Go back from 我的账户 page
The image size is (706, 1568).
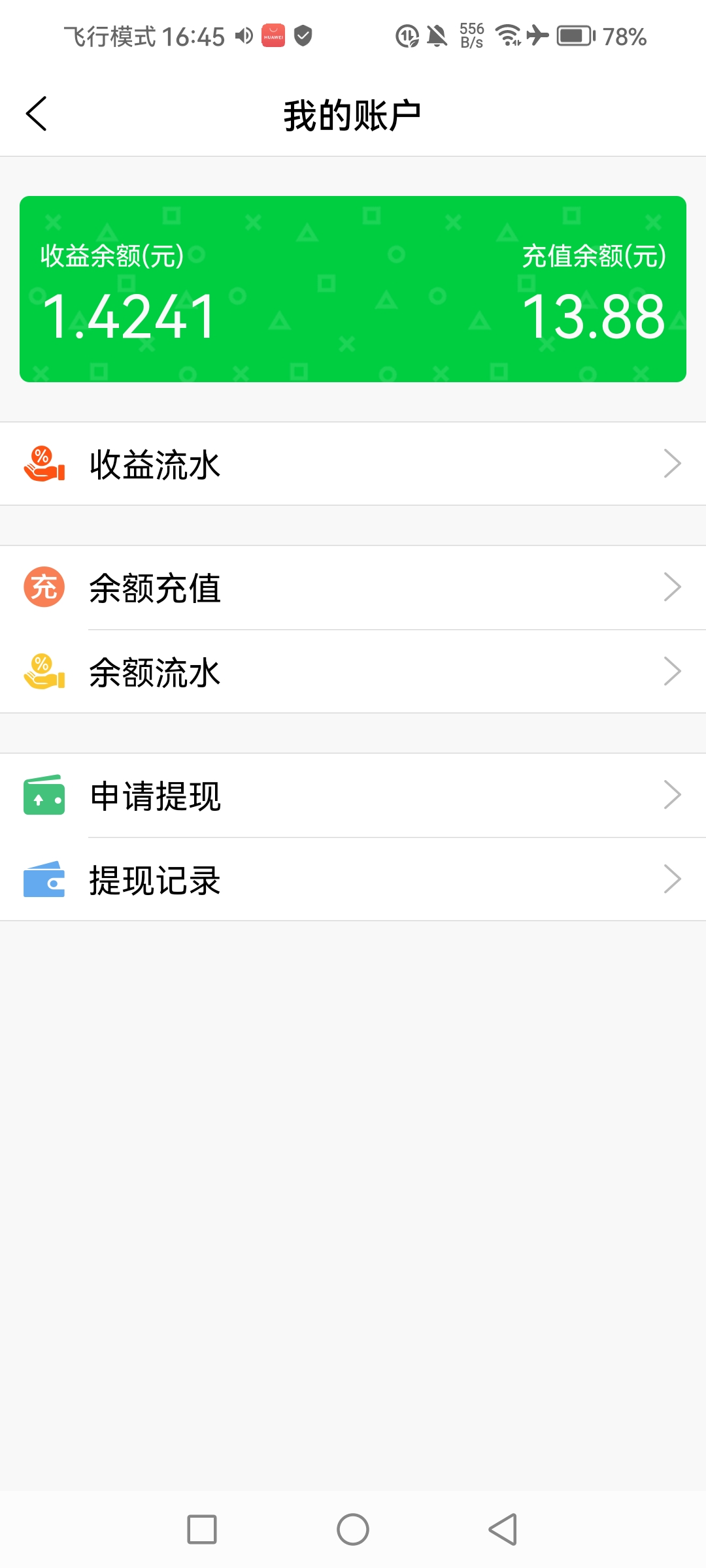[x=37, y=114]
